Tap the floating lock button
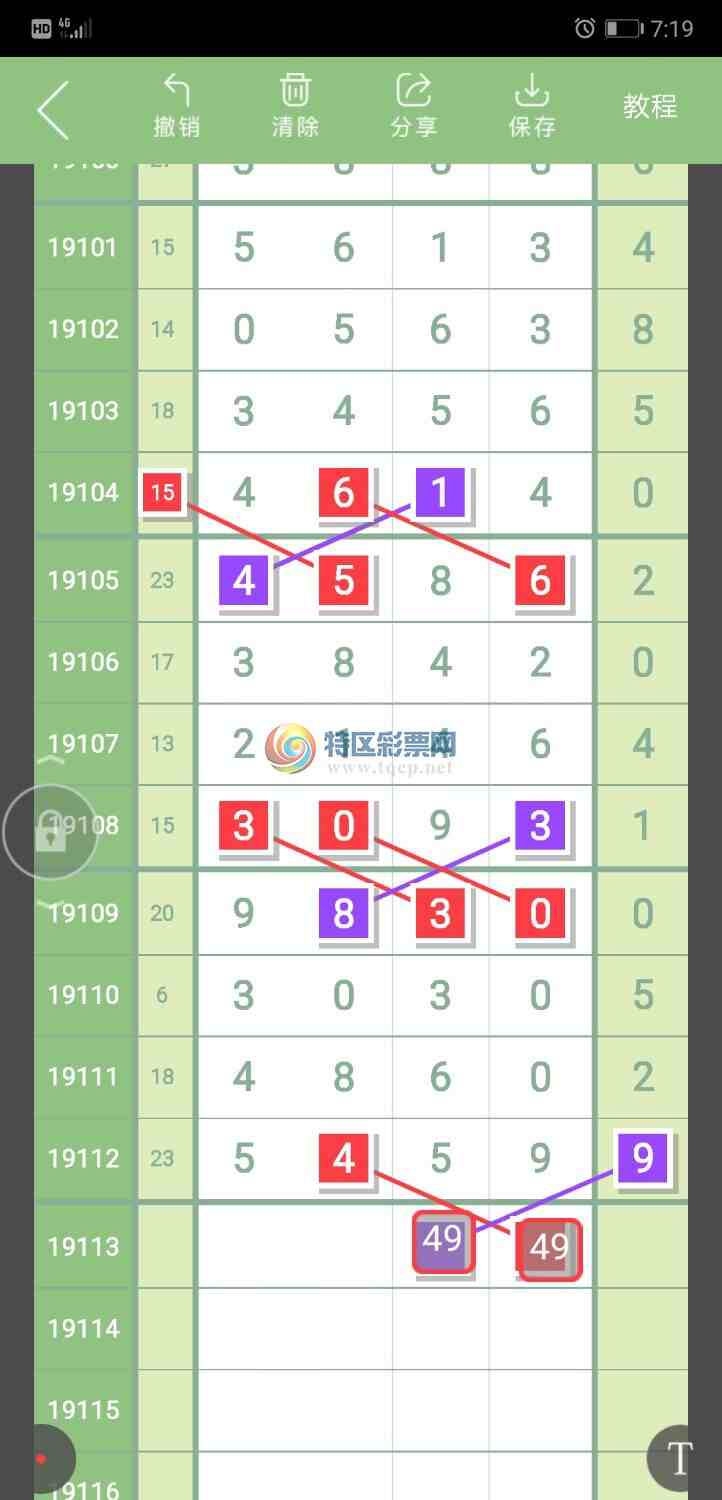 (49, 832)
